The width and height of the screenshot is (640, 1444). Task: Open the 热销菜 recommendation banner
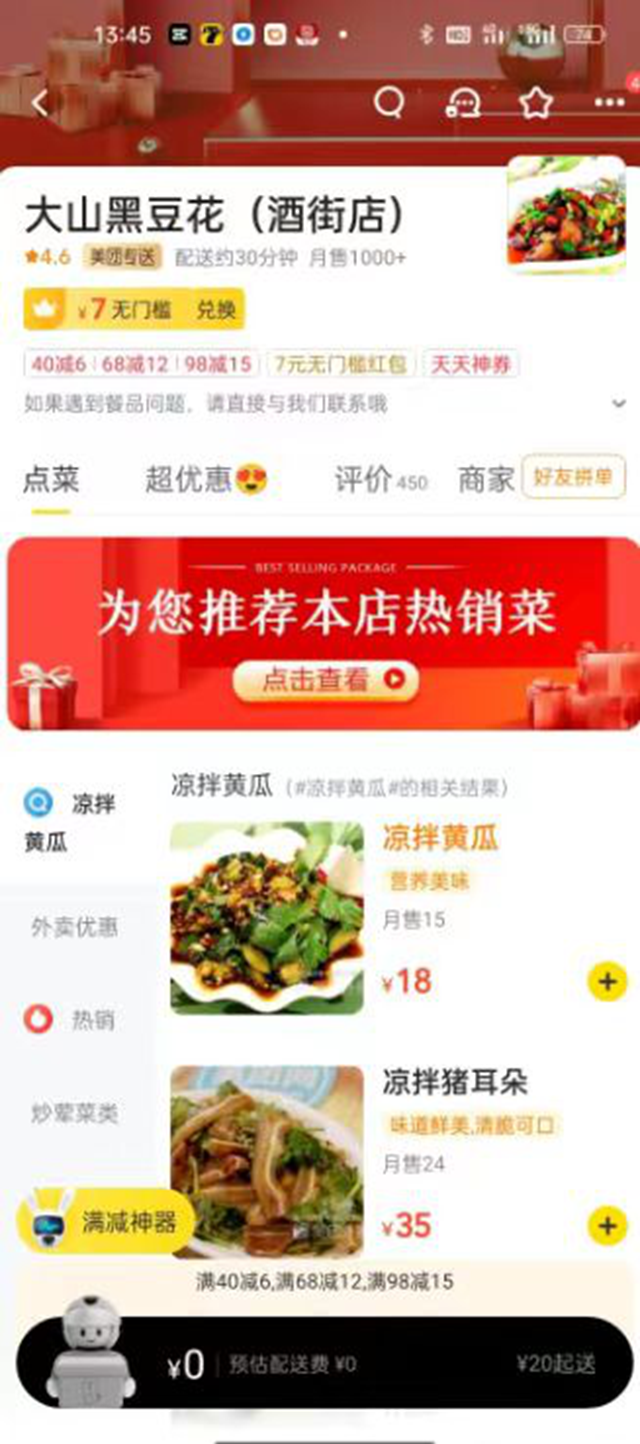[324, 680]
